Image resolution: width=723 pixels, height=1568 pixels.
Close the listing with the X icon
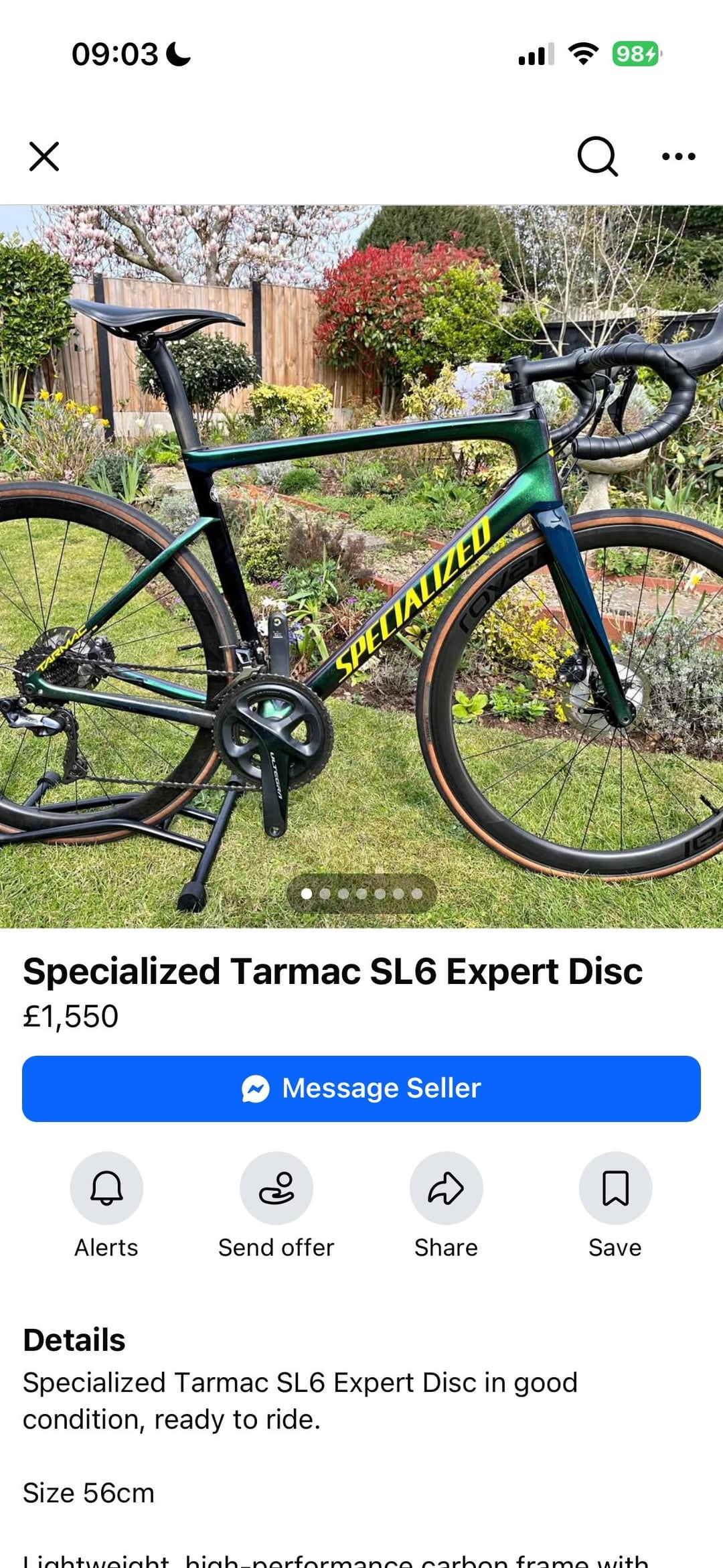coord(44,157)
